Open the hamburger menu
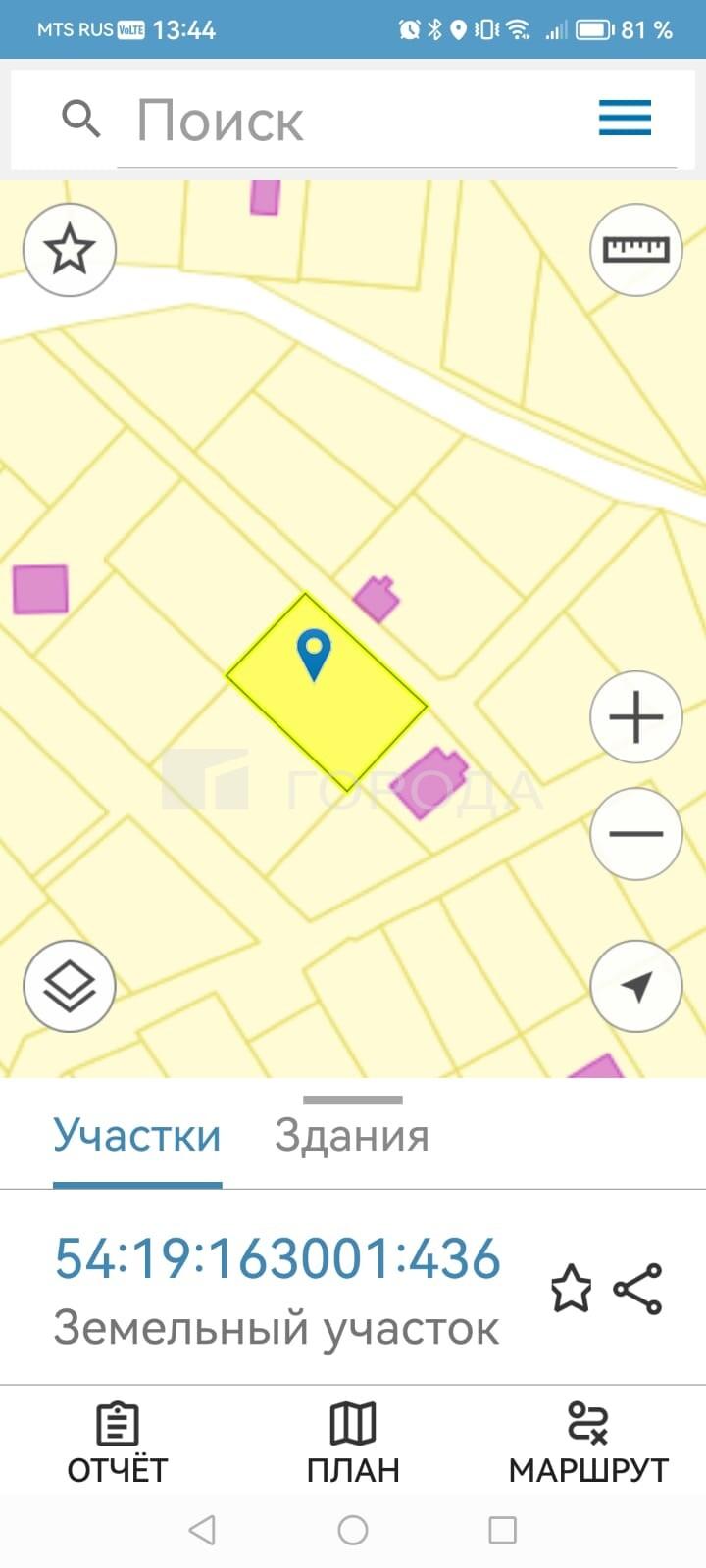Viewport: 706px width, 1568px height. 626,118
